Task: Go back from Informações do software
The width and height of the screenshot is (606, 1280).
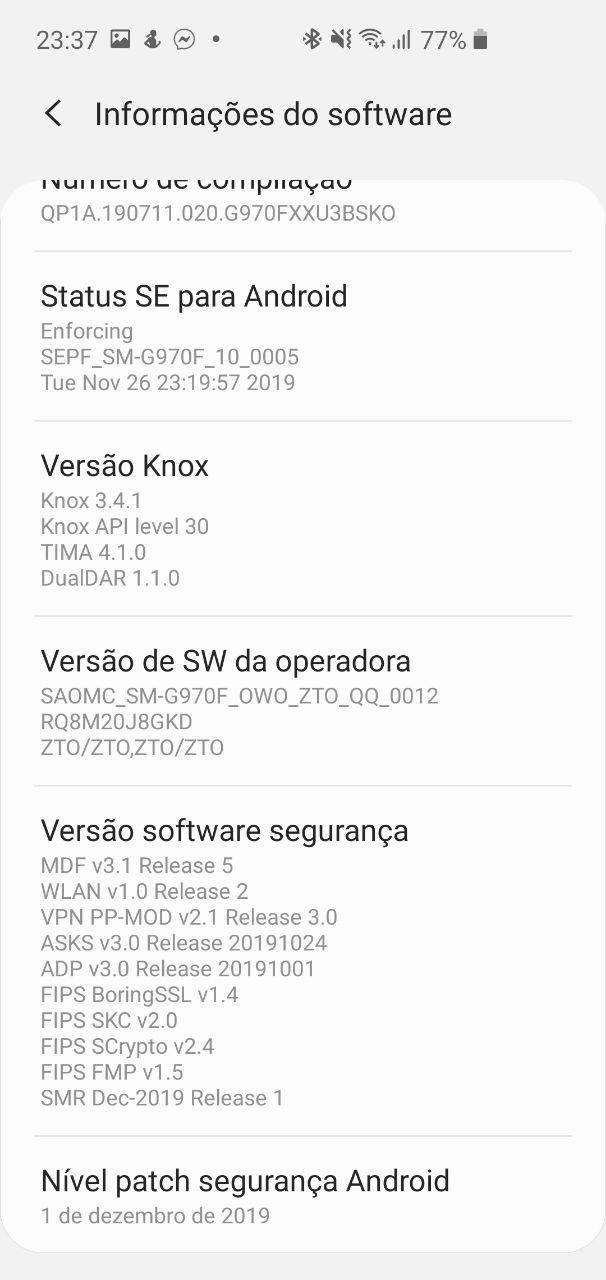Action: 53,114
